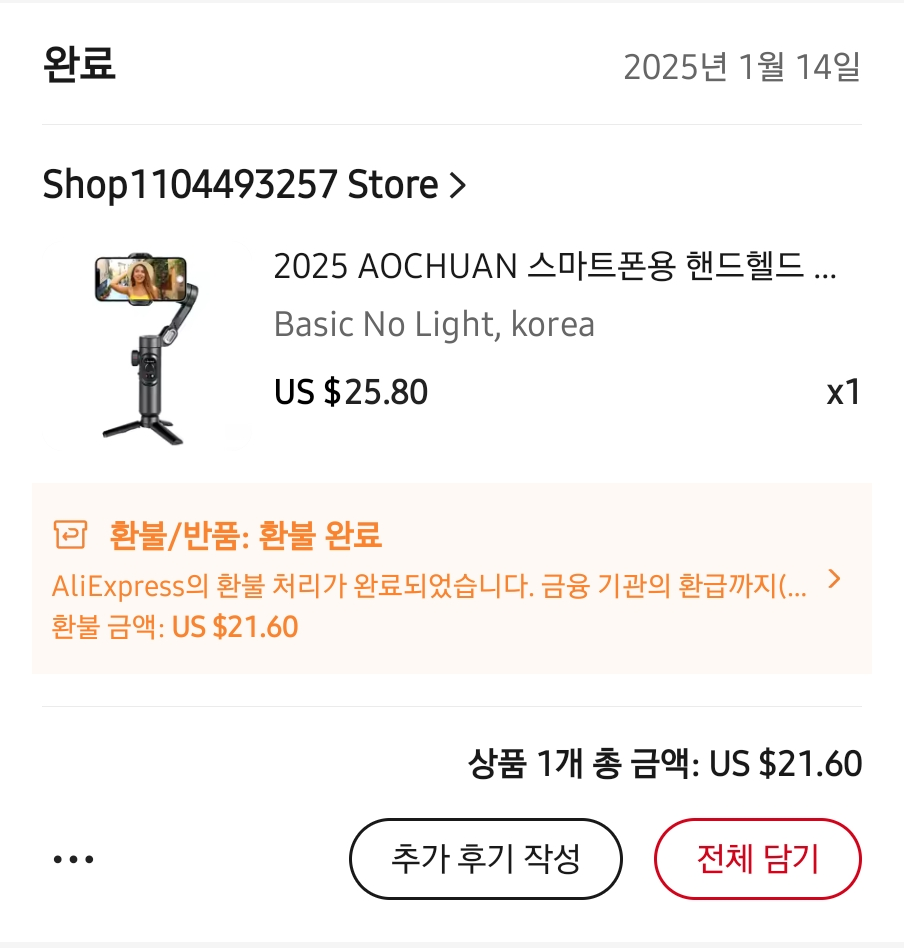Select the US $25.80 price text

(x=350, y=391)
